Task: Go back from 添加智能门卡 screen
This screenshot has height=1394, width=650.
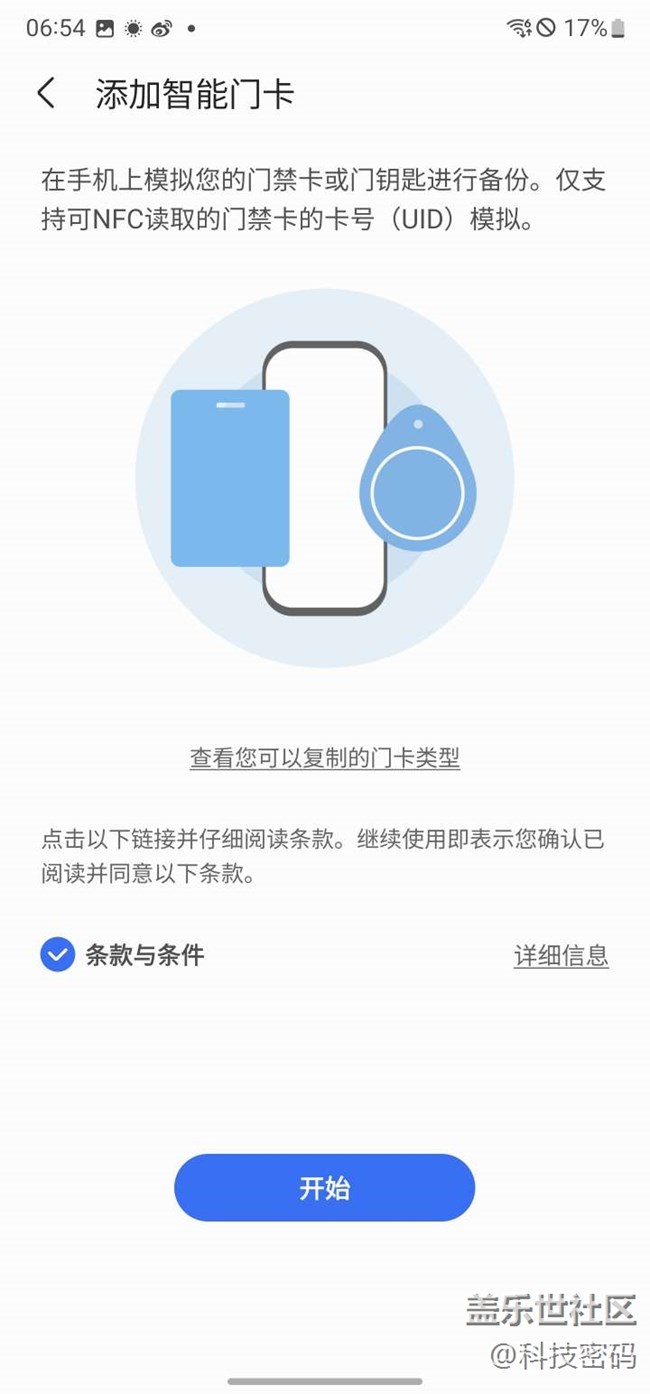Action: pyautogui.click(x=46, y=94)
